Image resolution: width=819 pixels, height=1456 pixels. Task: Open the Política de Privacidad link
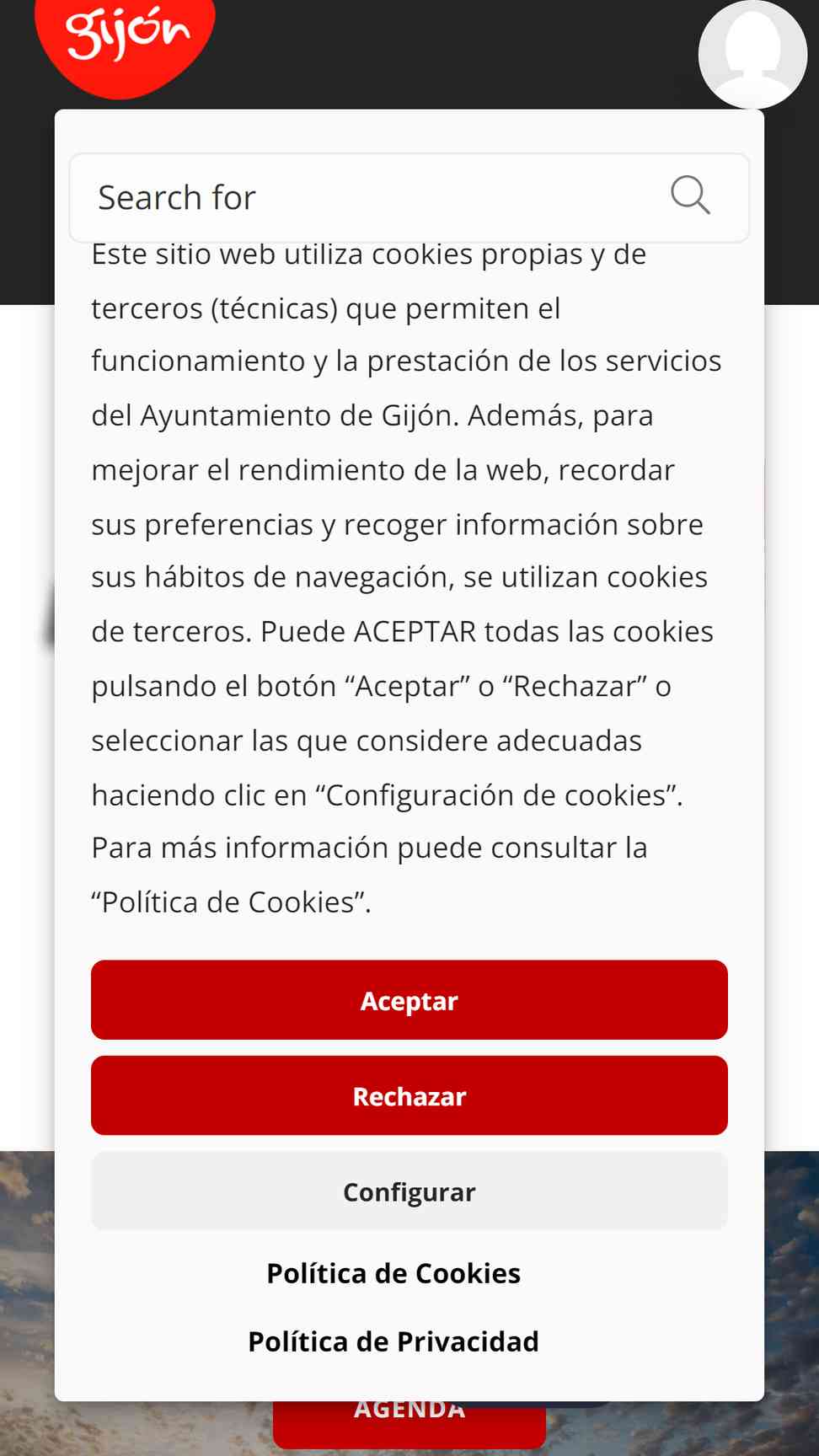point(393,1341)
